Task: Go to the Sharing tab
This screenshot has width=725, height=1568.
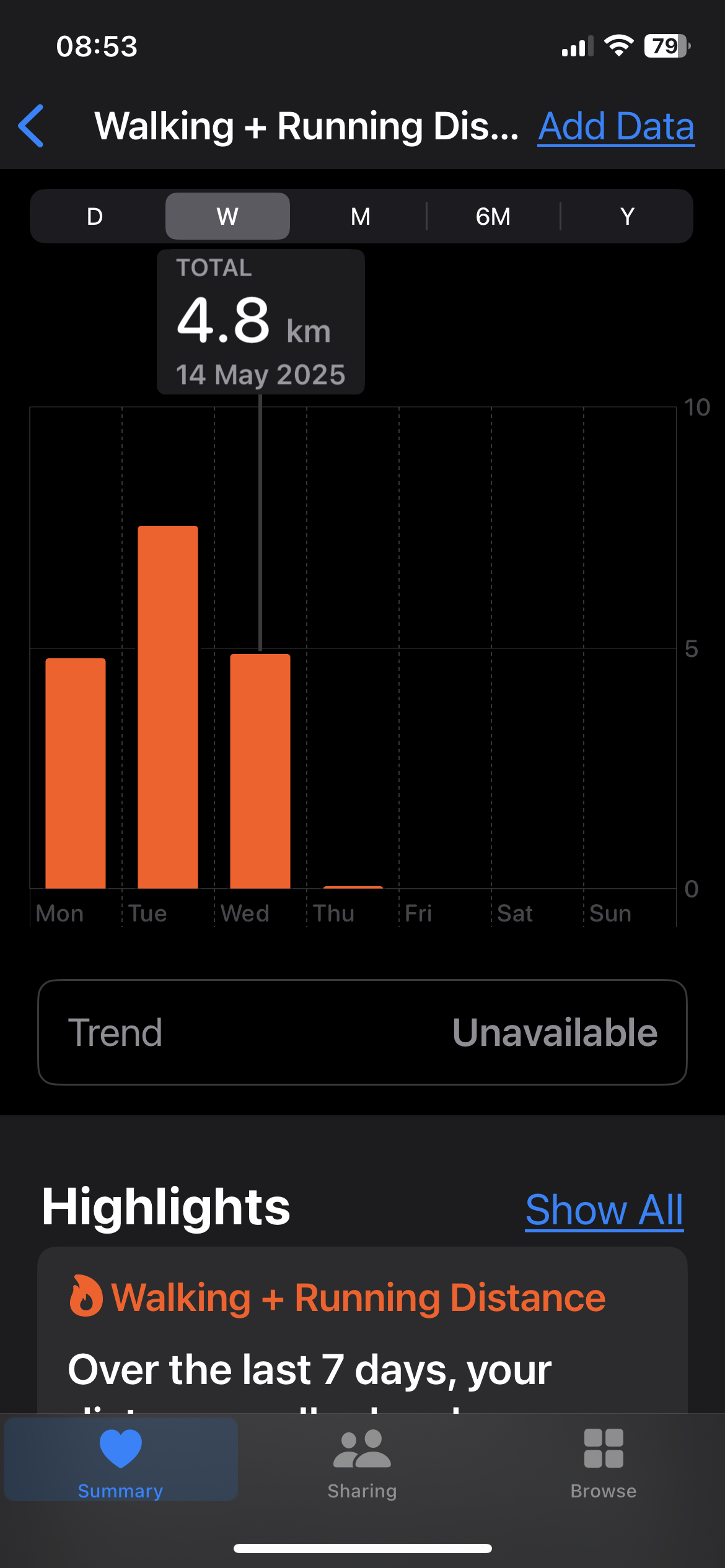Action: 362,1462
